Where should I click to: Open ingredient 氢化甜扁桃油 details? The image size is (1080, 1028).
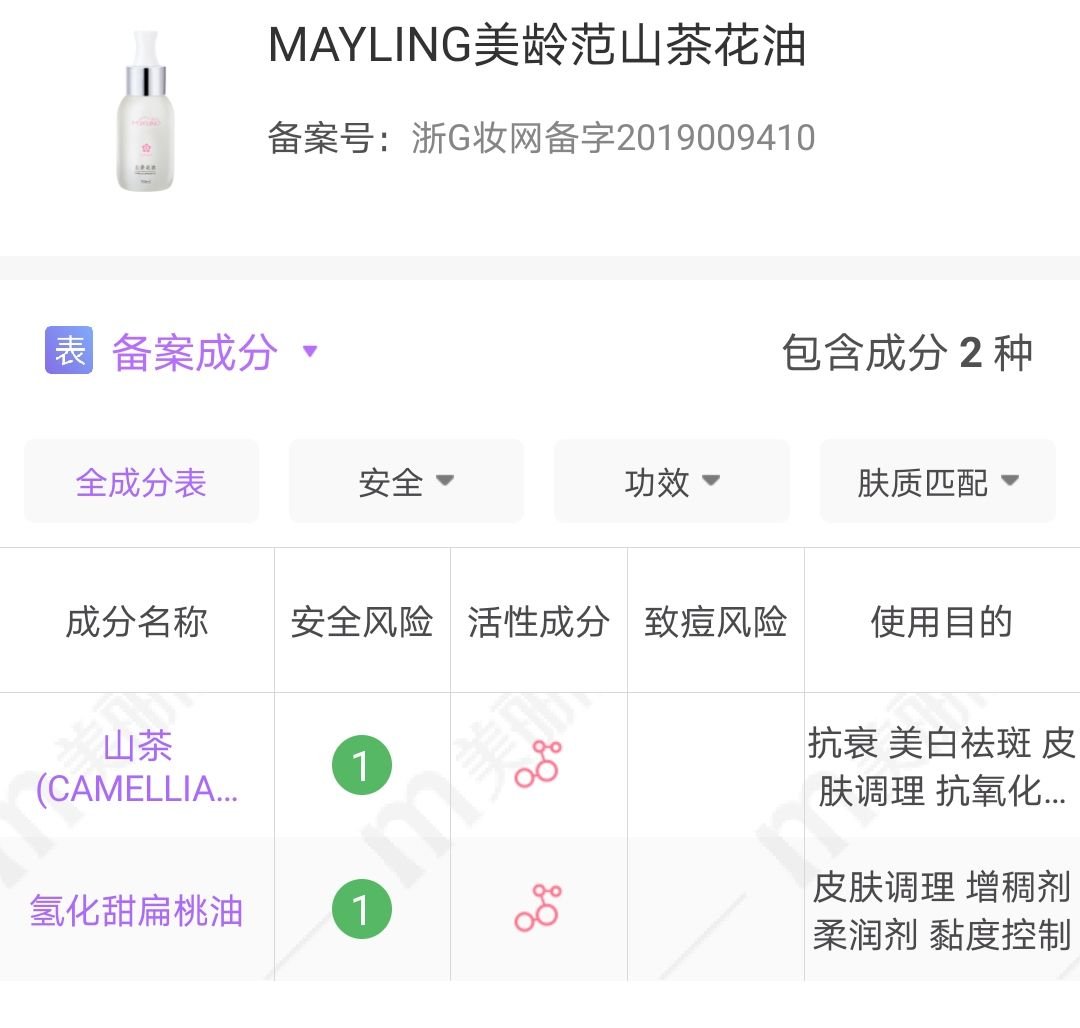coord(137,911)
